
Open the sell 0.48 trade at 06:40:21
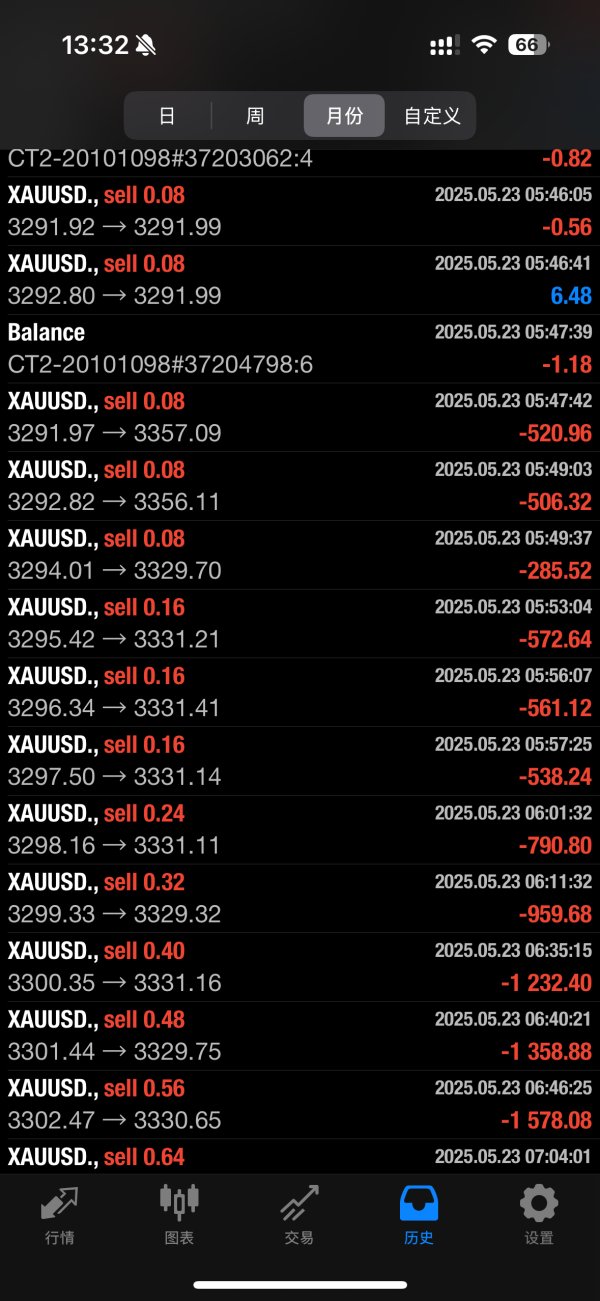[x=300, y=1036]
